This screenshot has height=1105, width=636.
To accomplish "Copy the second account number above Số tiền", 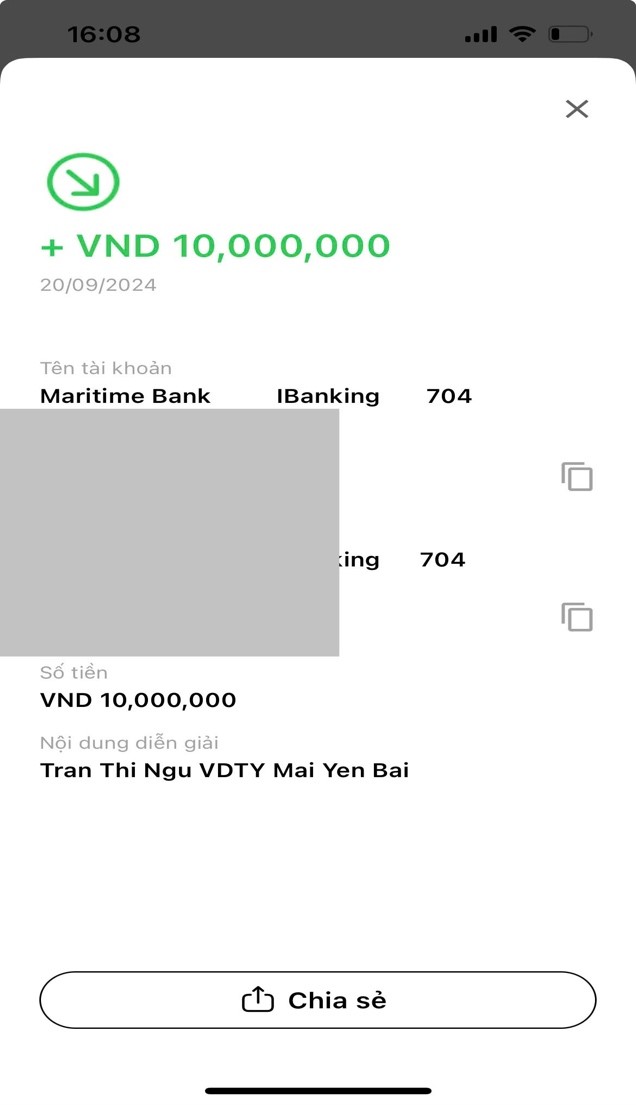I will [x=577, y=617].
